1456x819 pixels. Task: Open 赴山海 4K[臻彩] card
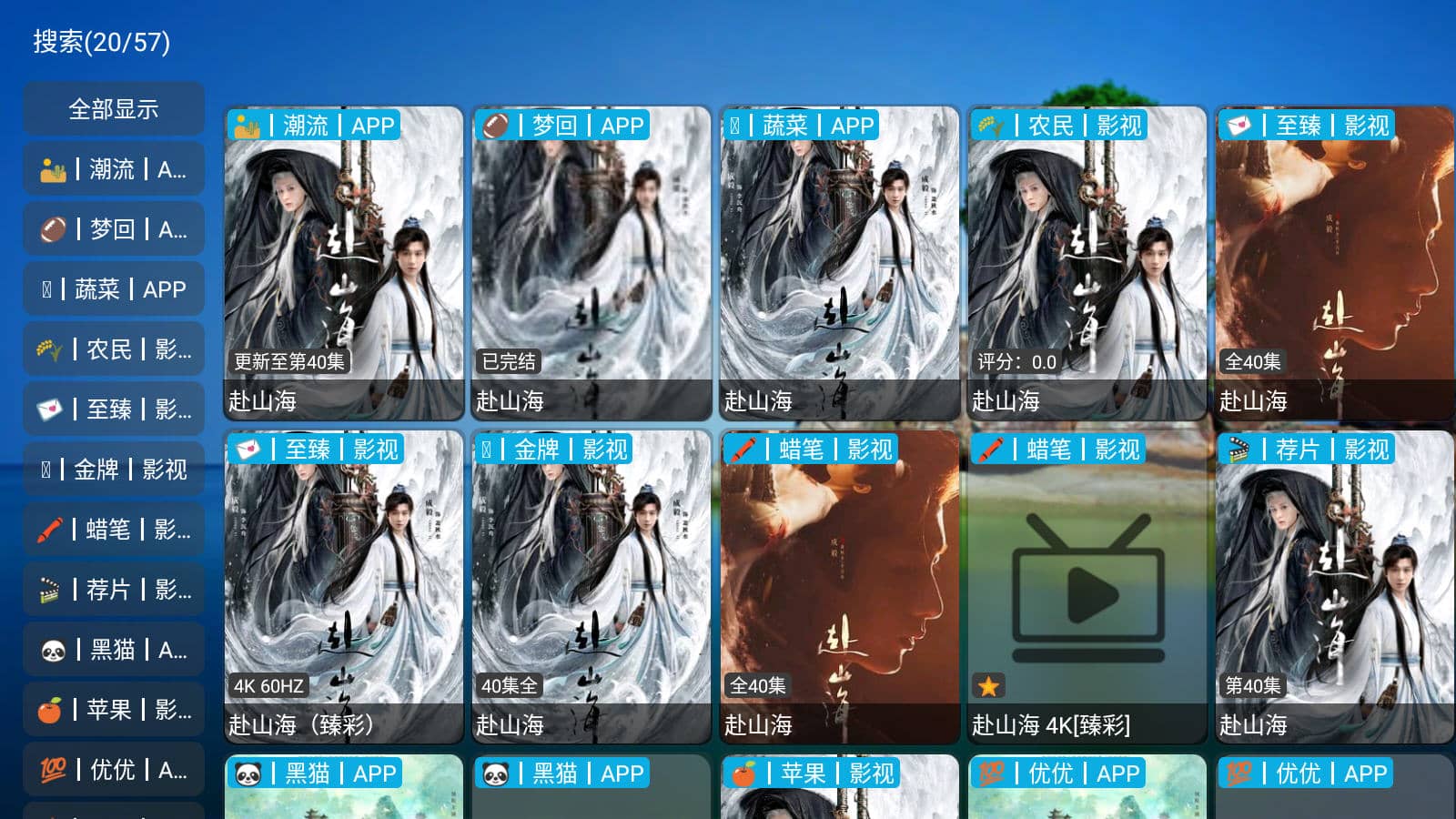click(1087, 588)
